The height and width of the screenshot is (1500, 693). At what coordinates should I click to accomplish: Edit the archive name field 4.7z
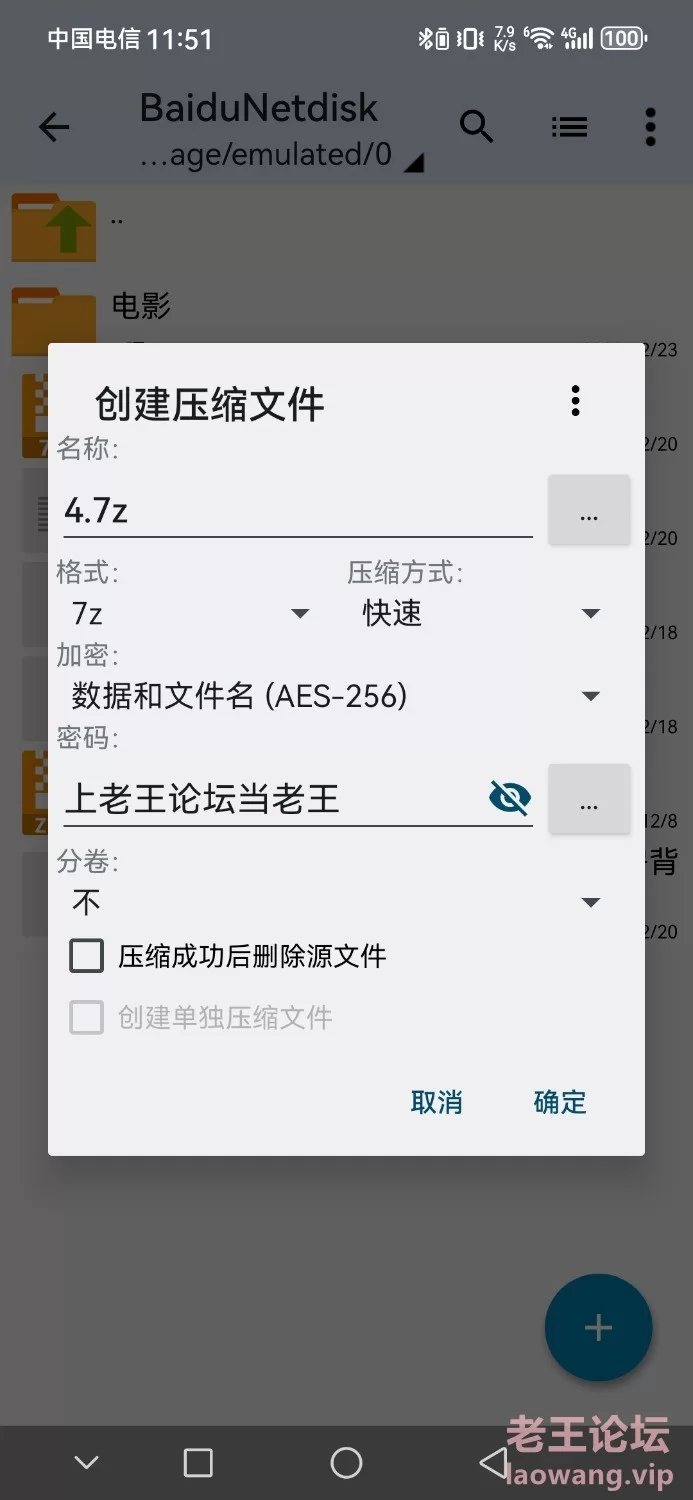[x=298, y=511]
